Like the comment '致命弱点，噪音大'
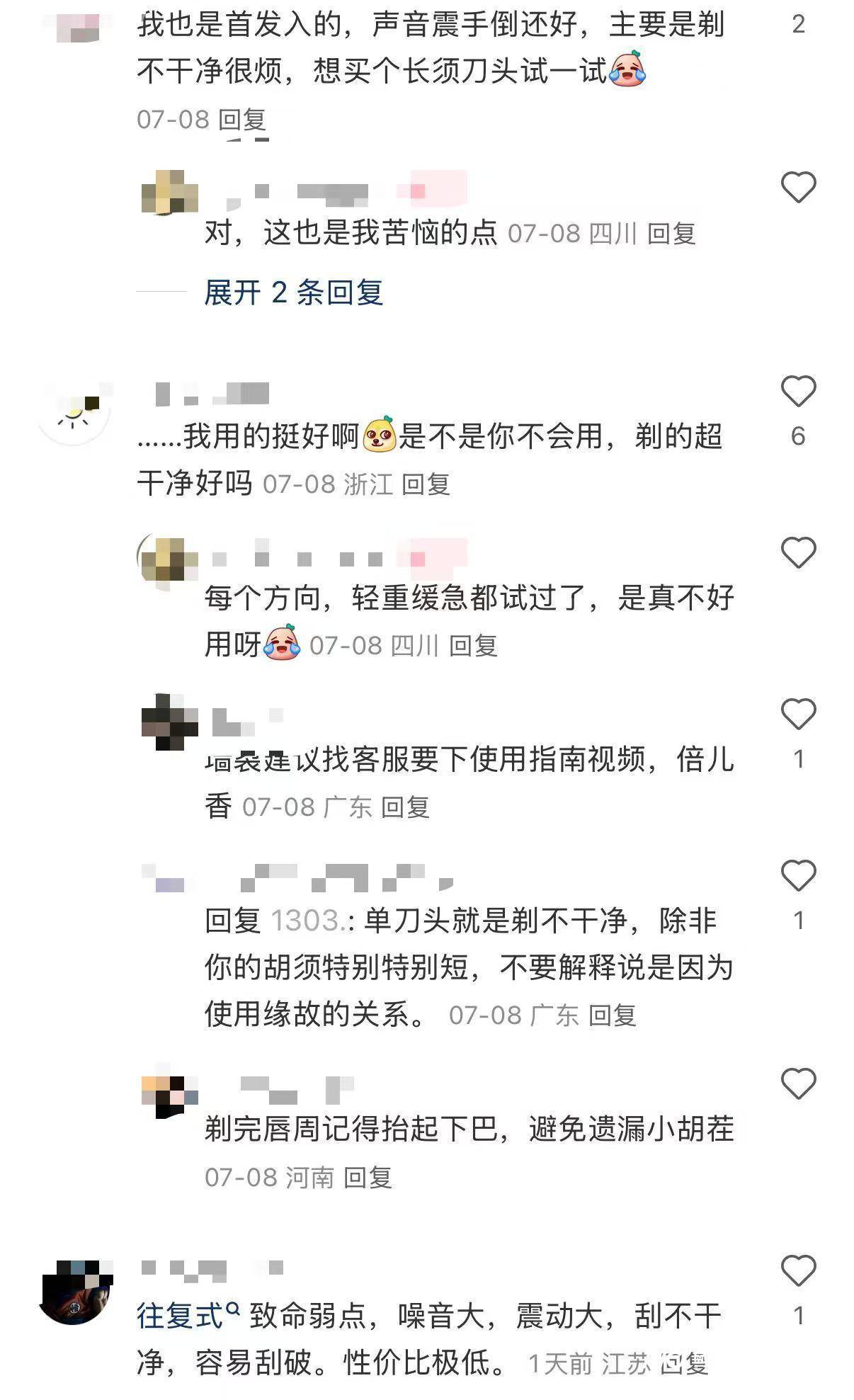 [x=798, y=1270]
